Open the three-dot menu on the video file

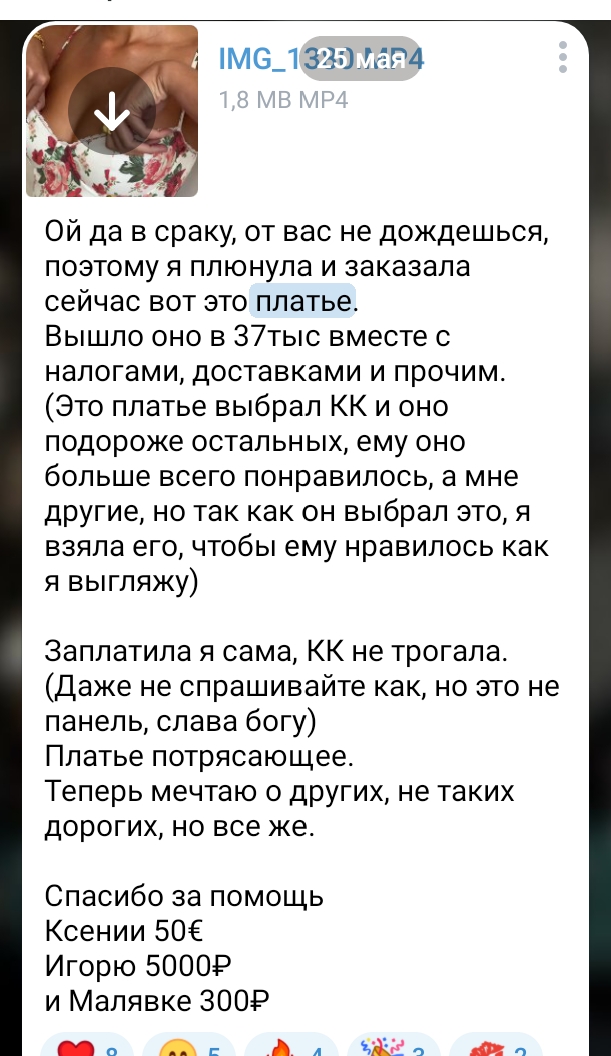pos(563,57)
